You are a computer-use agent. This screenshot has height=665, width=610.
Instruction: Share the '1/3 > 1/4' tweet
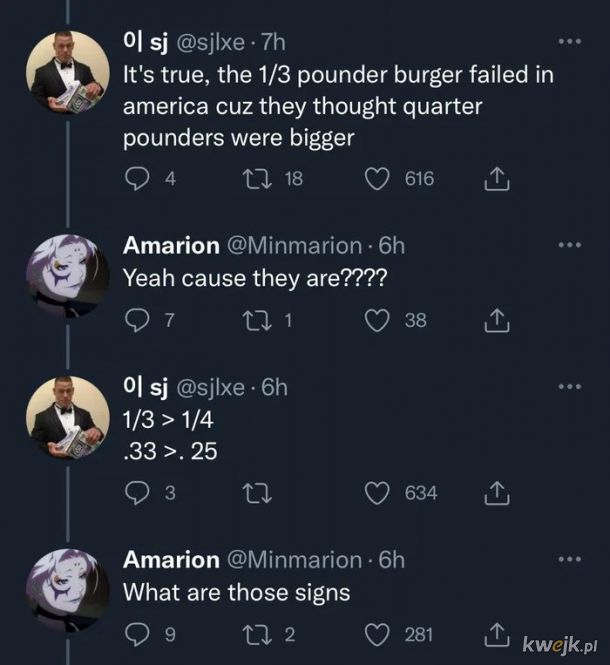click(497, 493)
